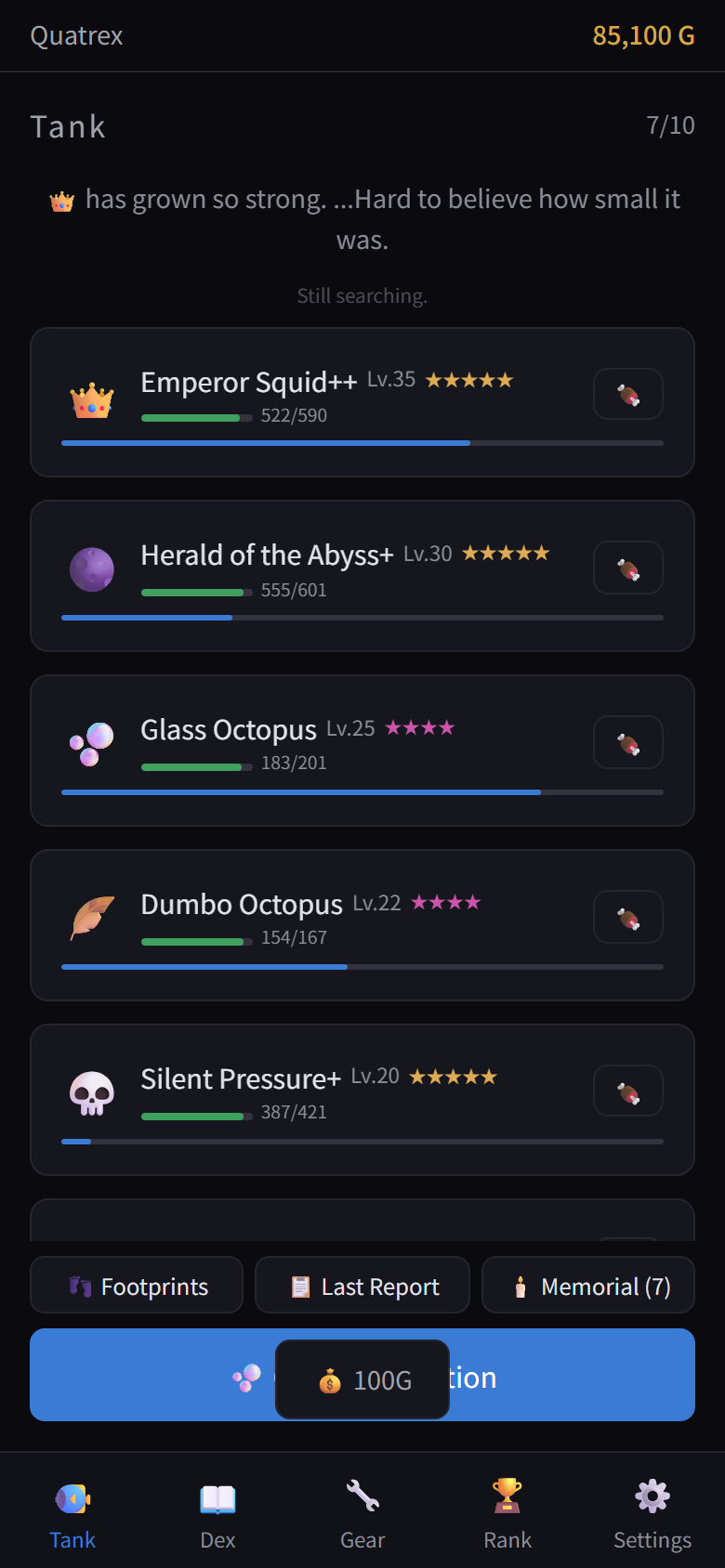This screenshot has height=1568, width=725.
Task: Open Footprints
Action: coord(137,1286)
